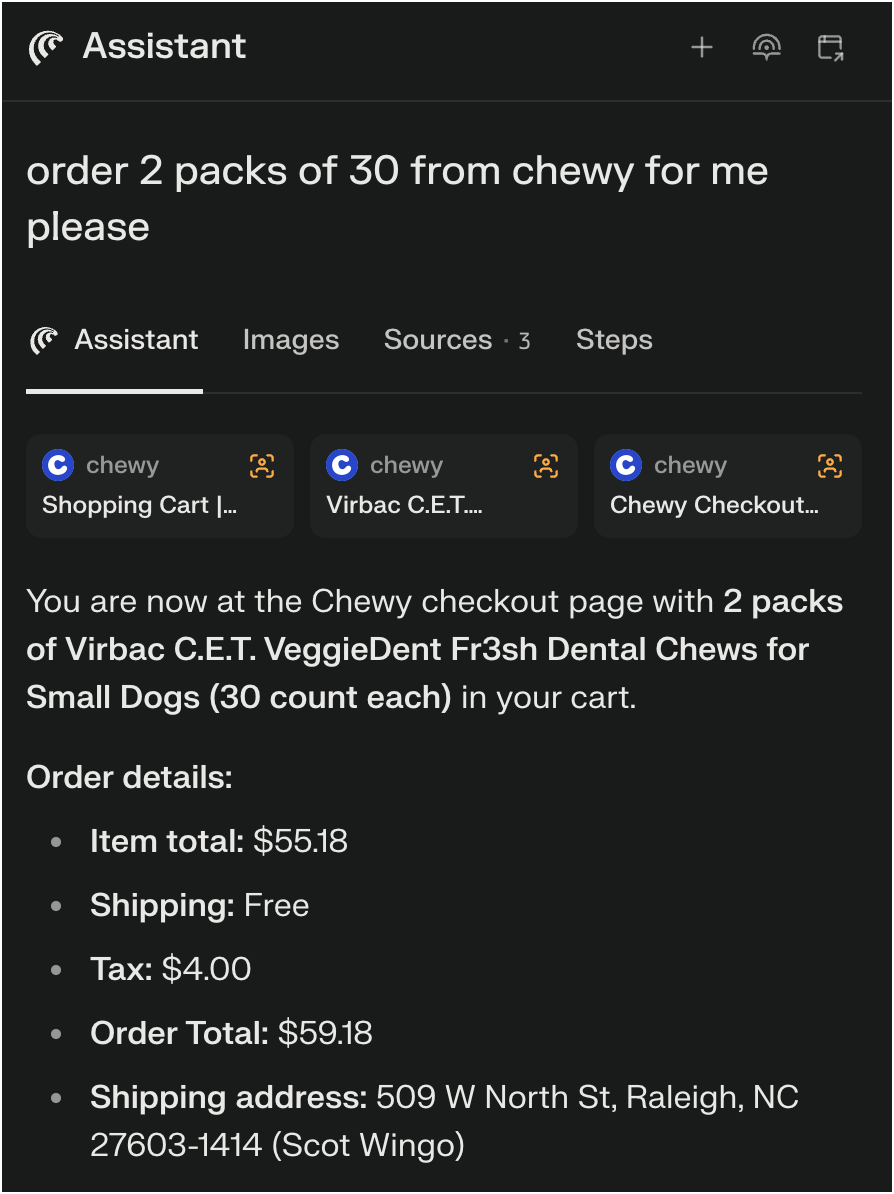Open the assistant in a new window
This screenshot has height=1194, width=894.
(830, 47)
